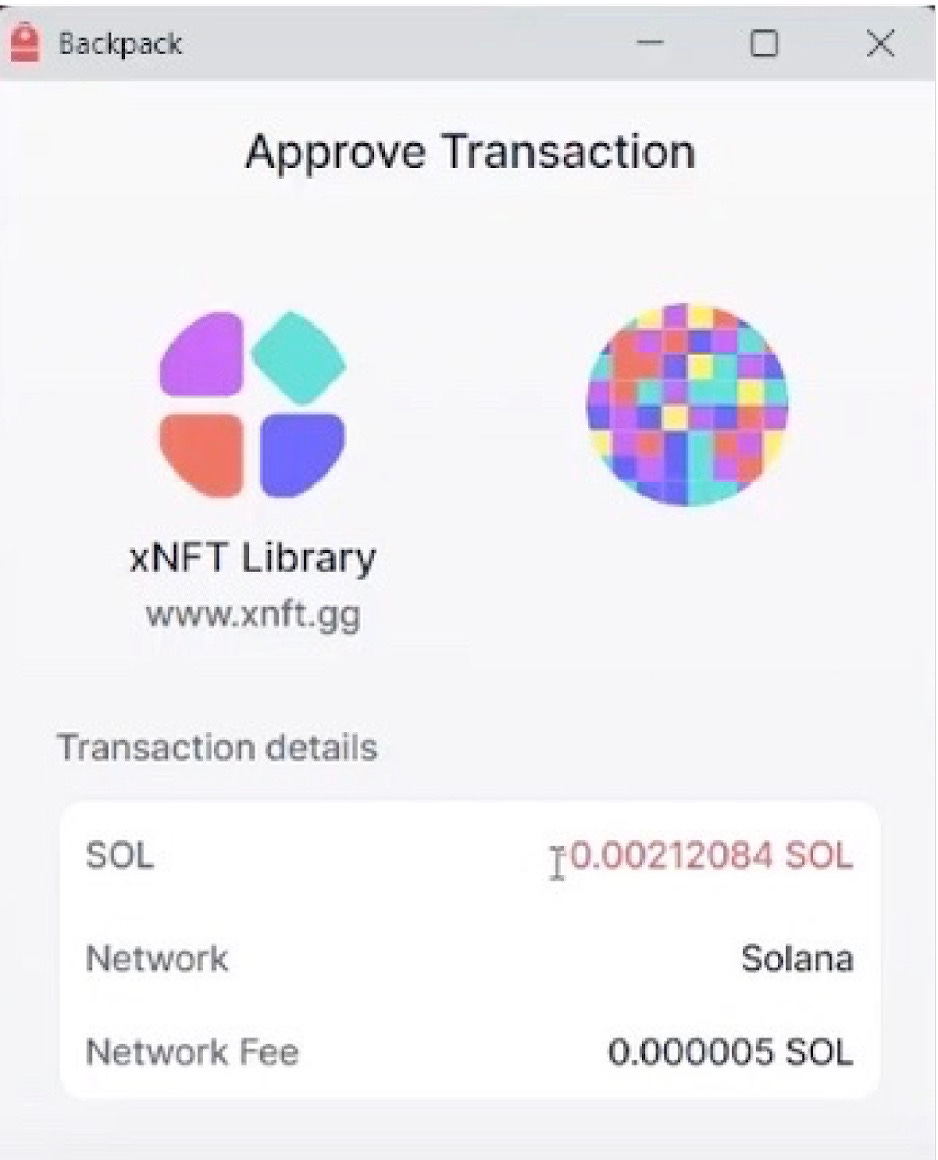Viewport: 938px width, 1160px height.
Task: Close the Backpack window
Action: pyautogui.click(x=880, y=43)
